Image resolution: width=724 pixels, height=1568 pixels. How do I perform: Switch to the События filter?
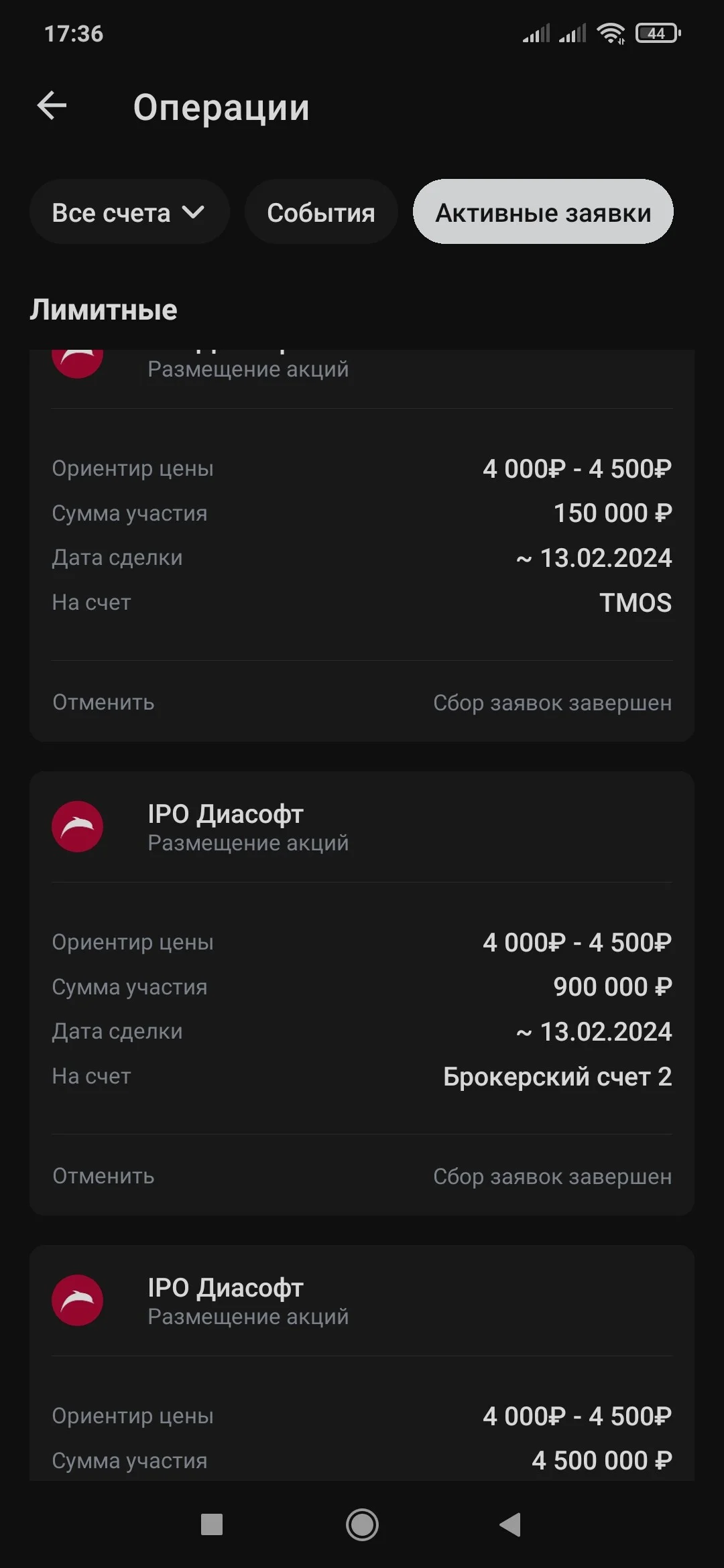click(321, 212)
